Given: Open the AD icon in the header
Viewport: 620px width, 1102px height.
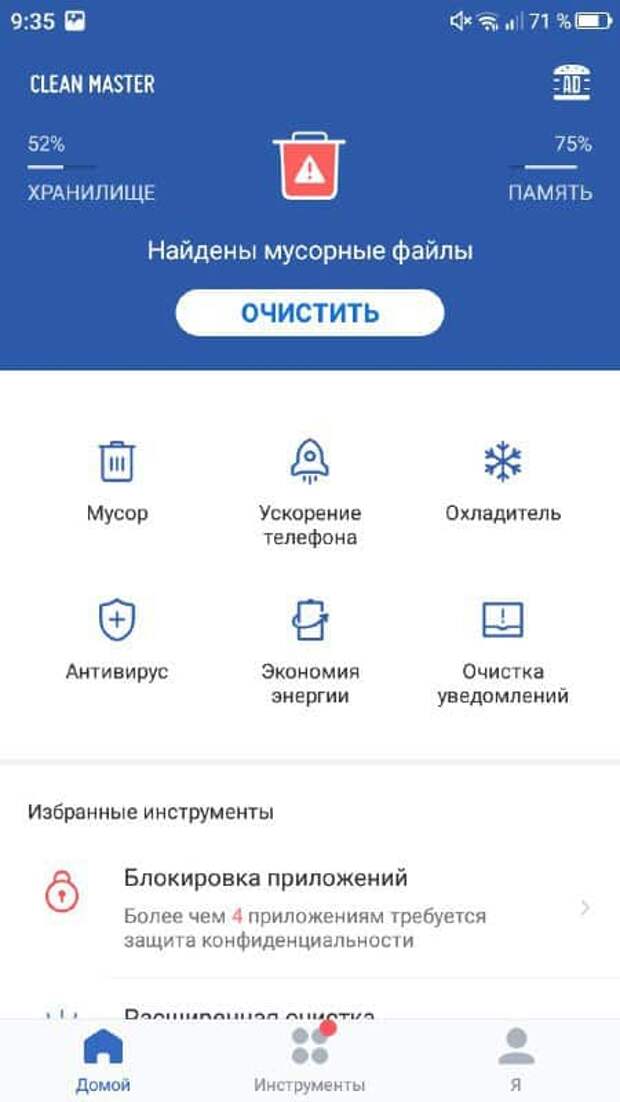Looking at the screenshot, I should tap(571, 84).
